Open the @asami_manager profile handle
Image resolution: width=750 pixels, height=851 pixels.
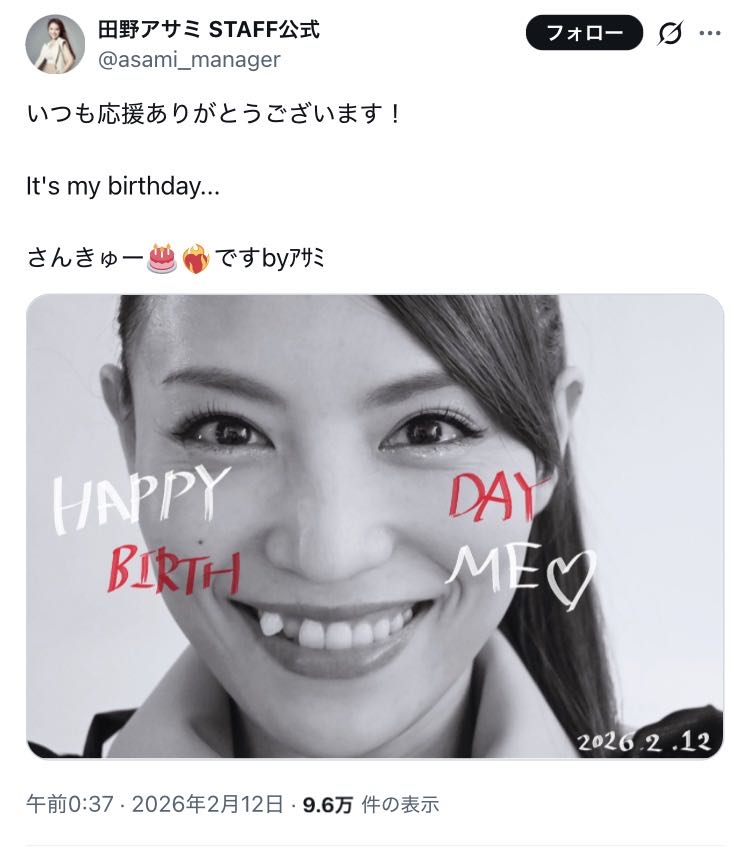189,60
